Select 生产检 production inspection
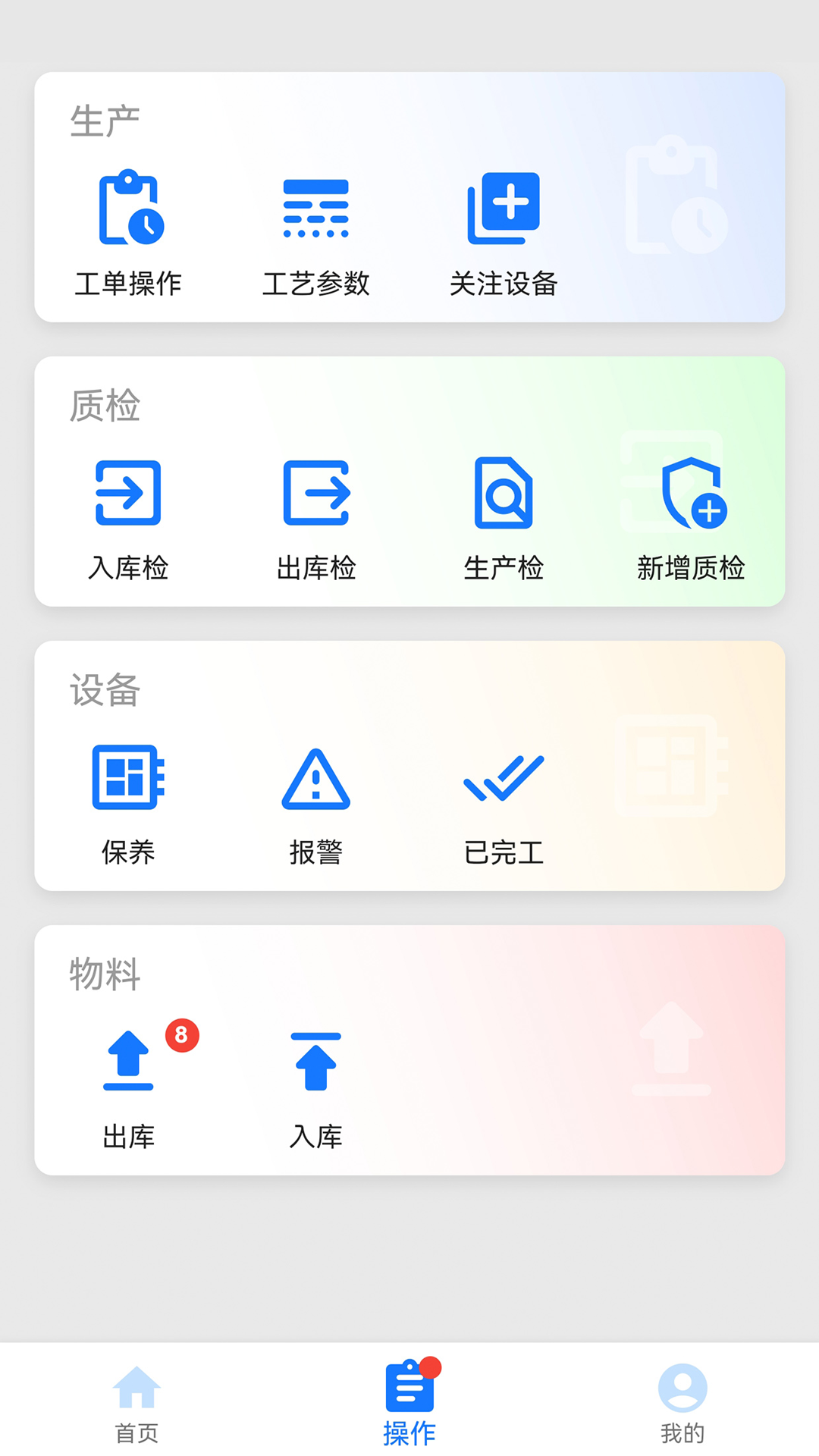 click(x=504, y=516)
